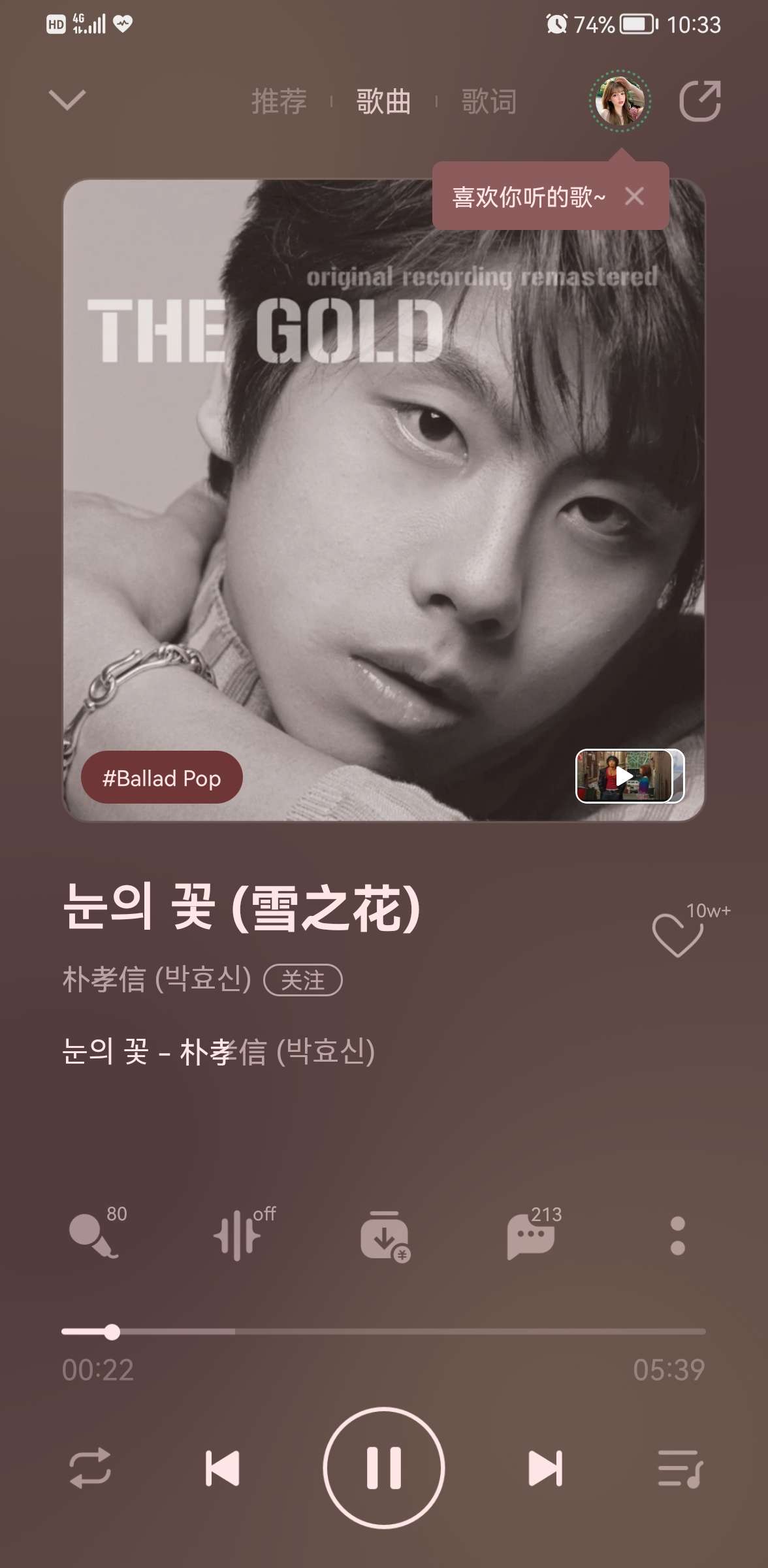Switch to the 歌词 lyrics tab
This screenshot has height=1568, width=768.
tap(488, 101)
